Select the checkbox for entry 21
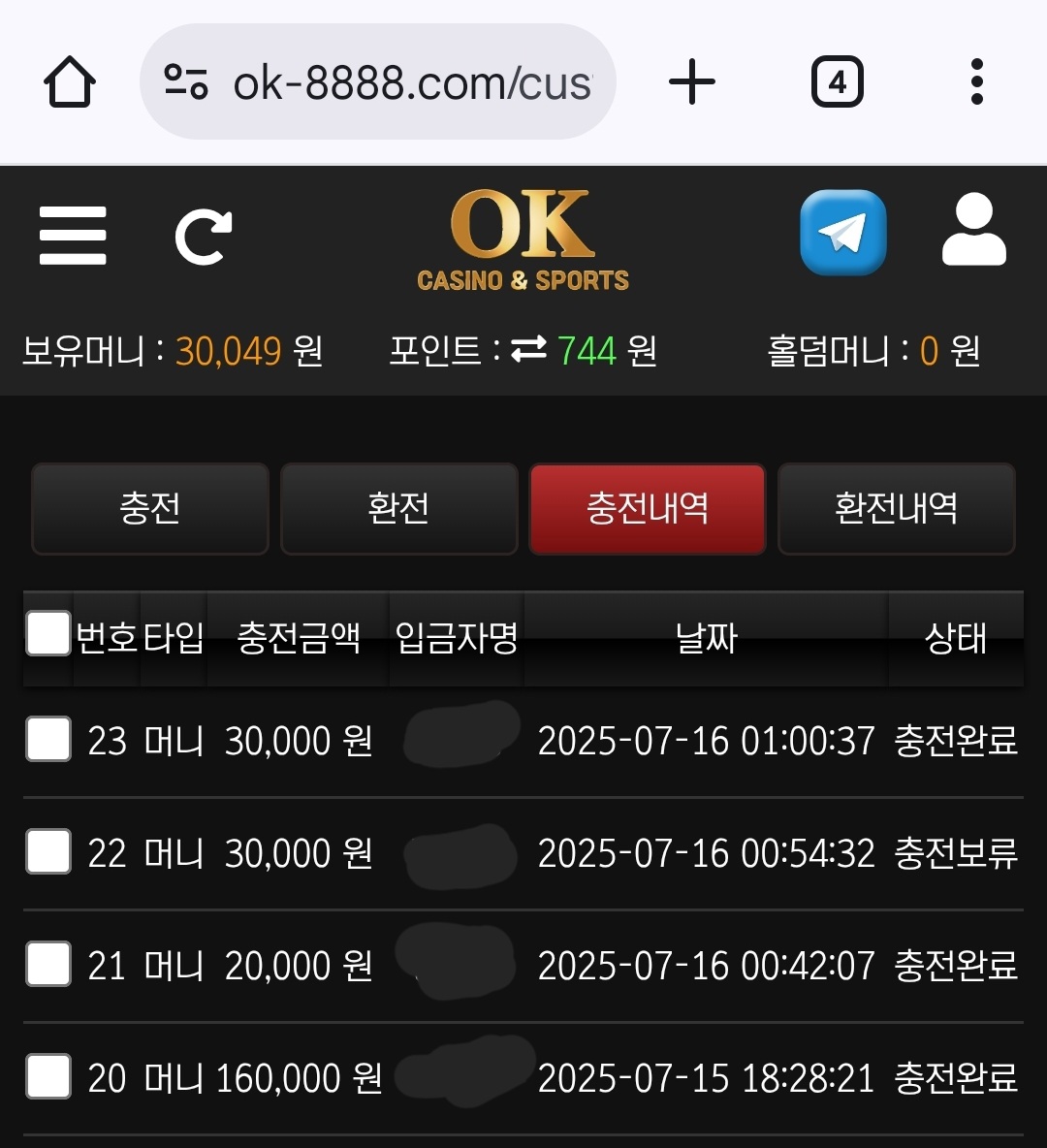This screenshot has height=1148, width=1047. (48, 965)
